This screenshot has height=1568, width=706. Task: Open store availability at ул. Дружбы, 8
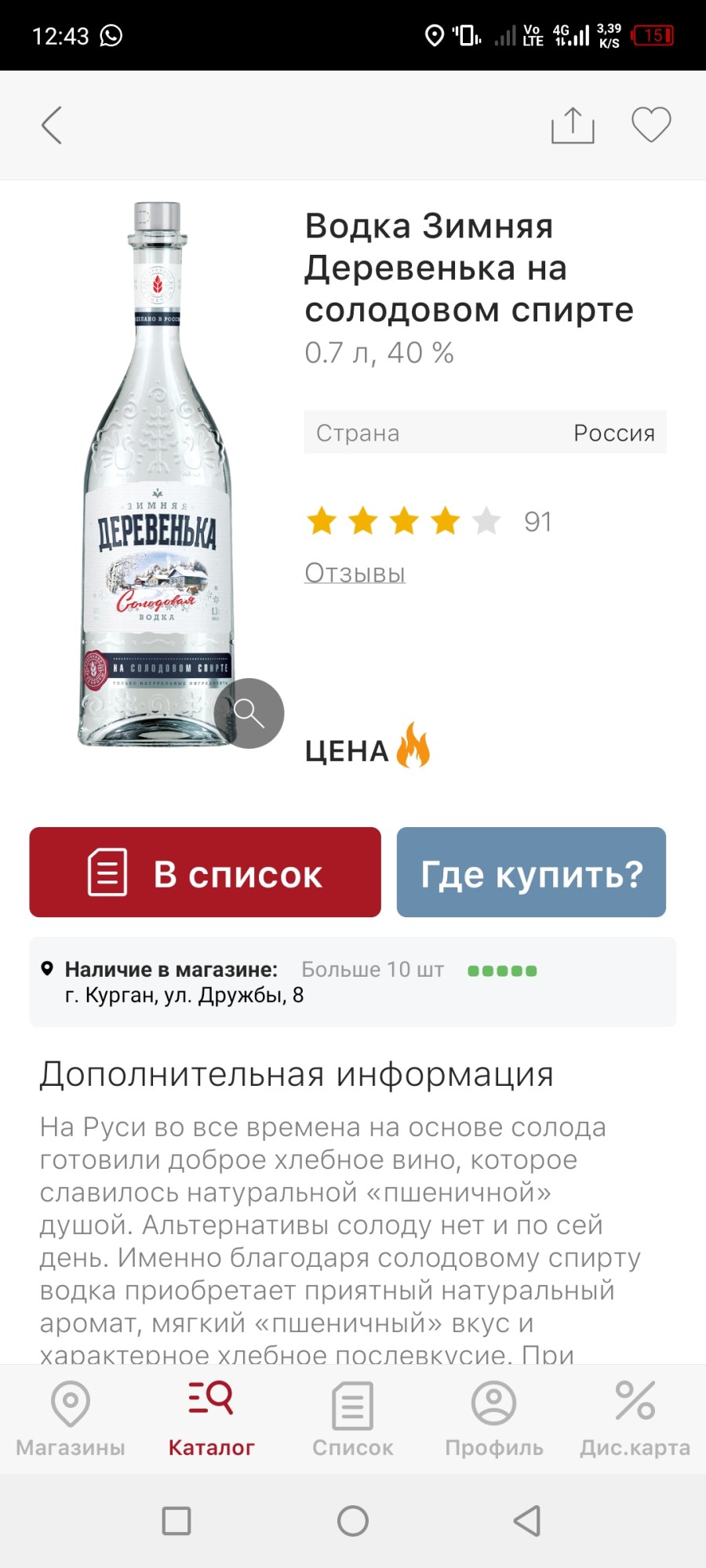(352, 982)
